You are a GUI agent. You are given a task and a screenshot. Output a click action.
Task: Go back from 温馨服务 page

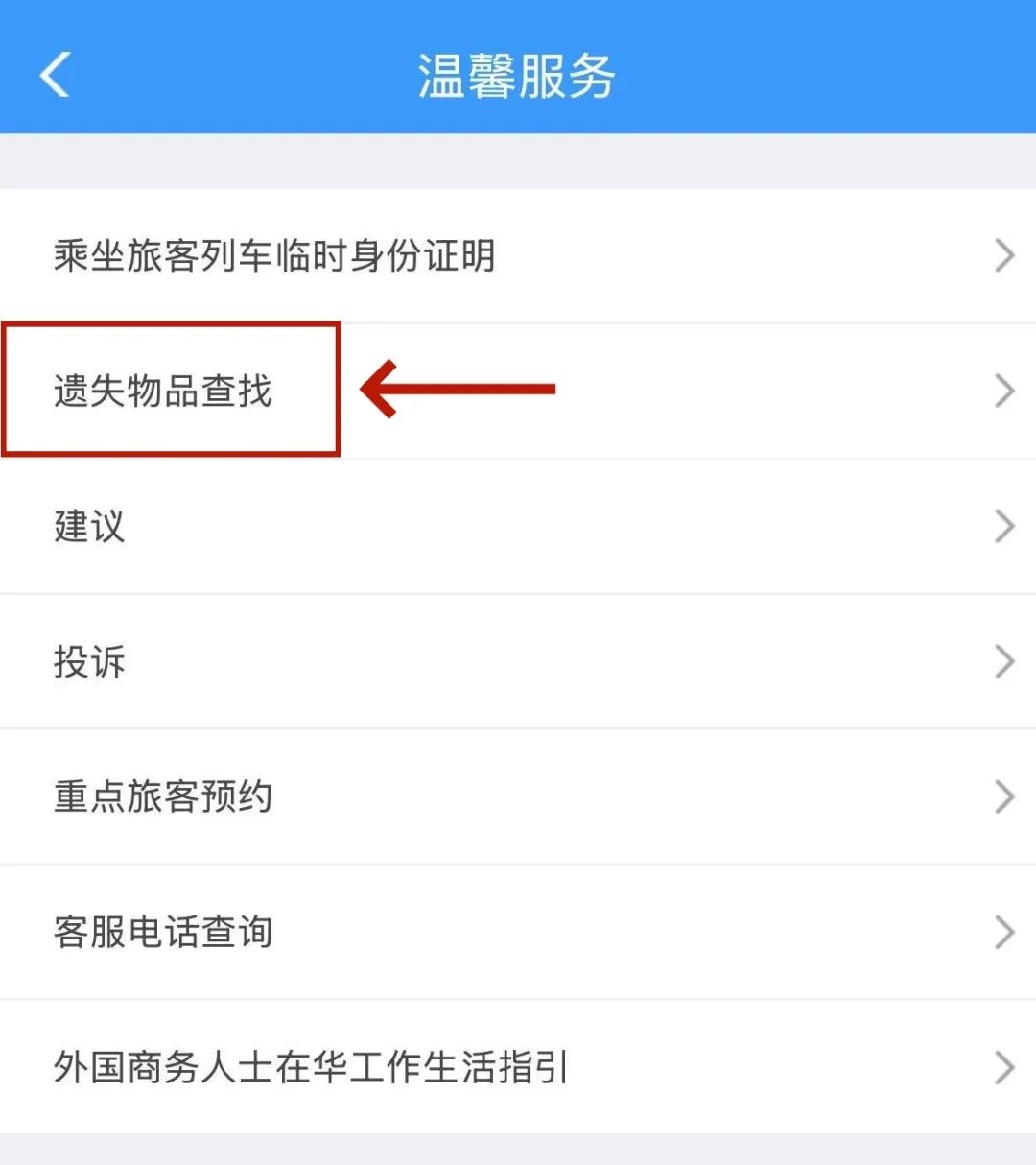55,75
